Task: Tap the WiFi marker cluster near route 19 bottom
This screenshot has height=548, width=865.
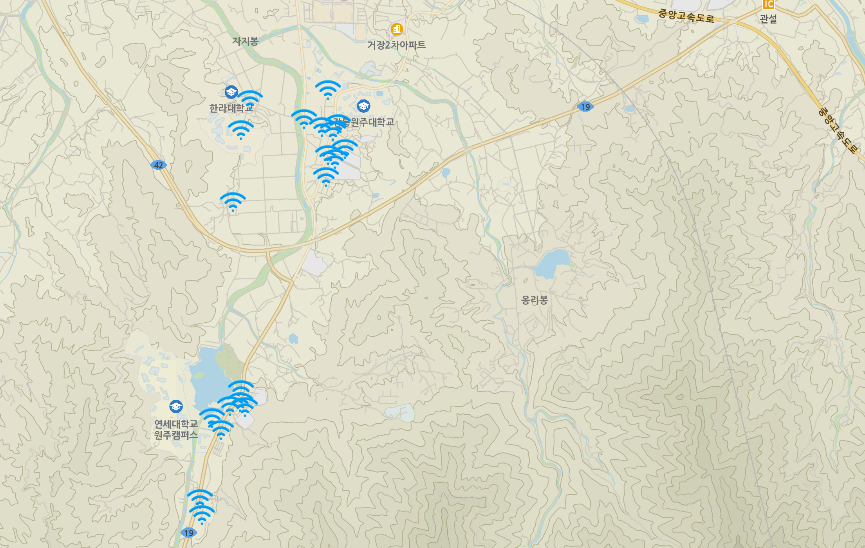Action: 200,507
